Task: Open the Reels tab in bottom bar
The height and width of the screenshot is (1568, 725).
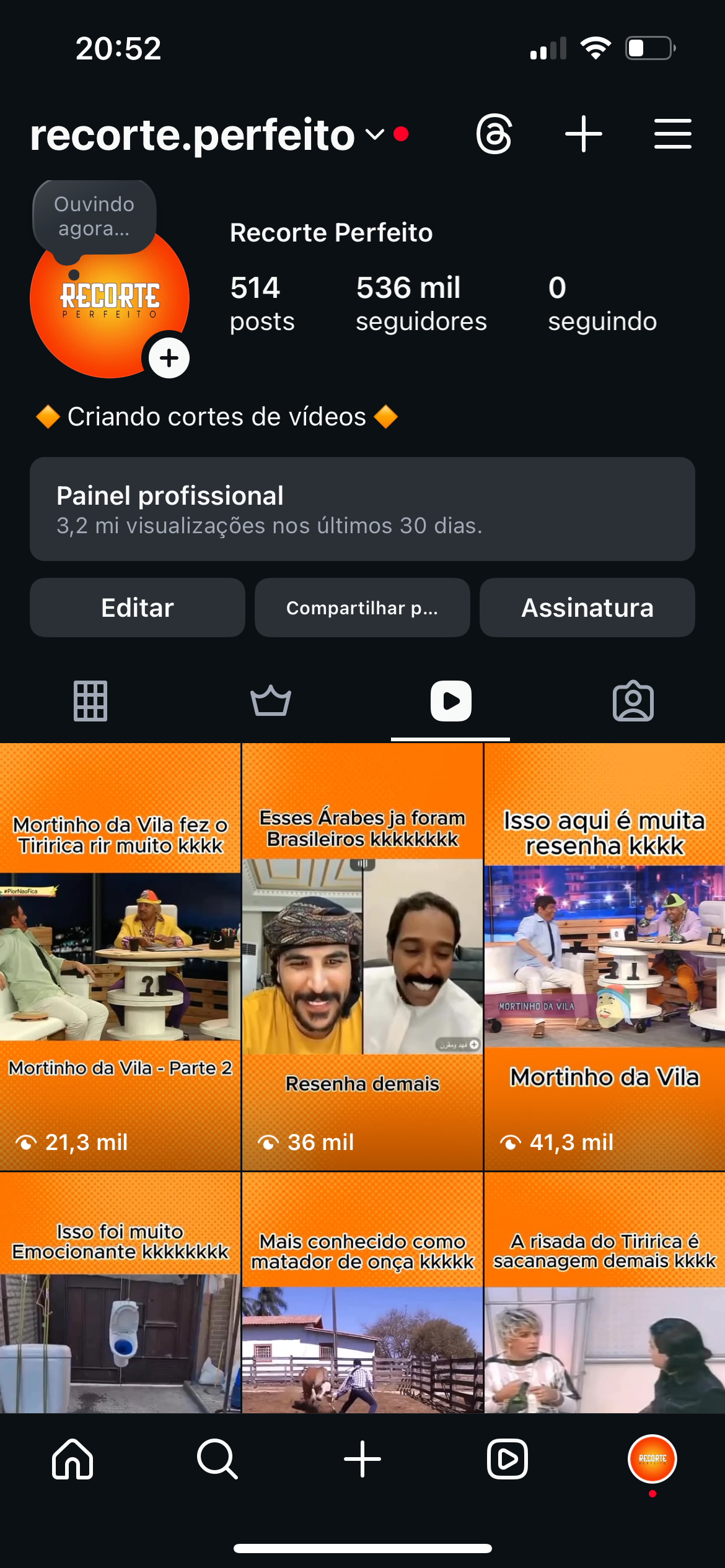Action: point(507,1459)
